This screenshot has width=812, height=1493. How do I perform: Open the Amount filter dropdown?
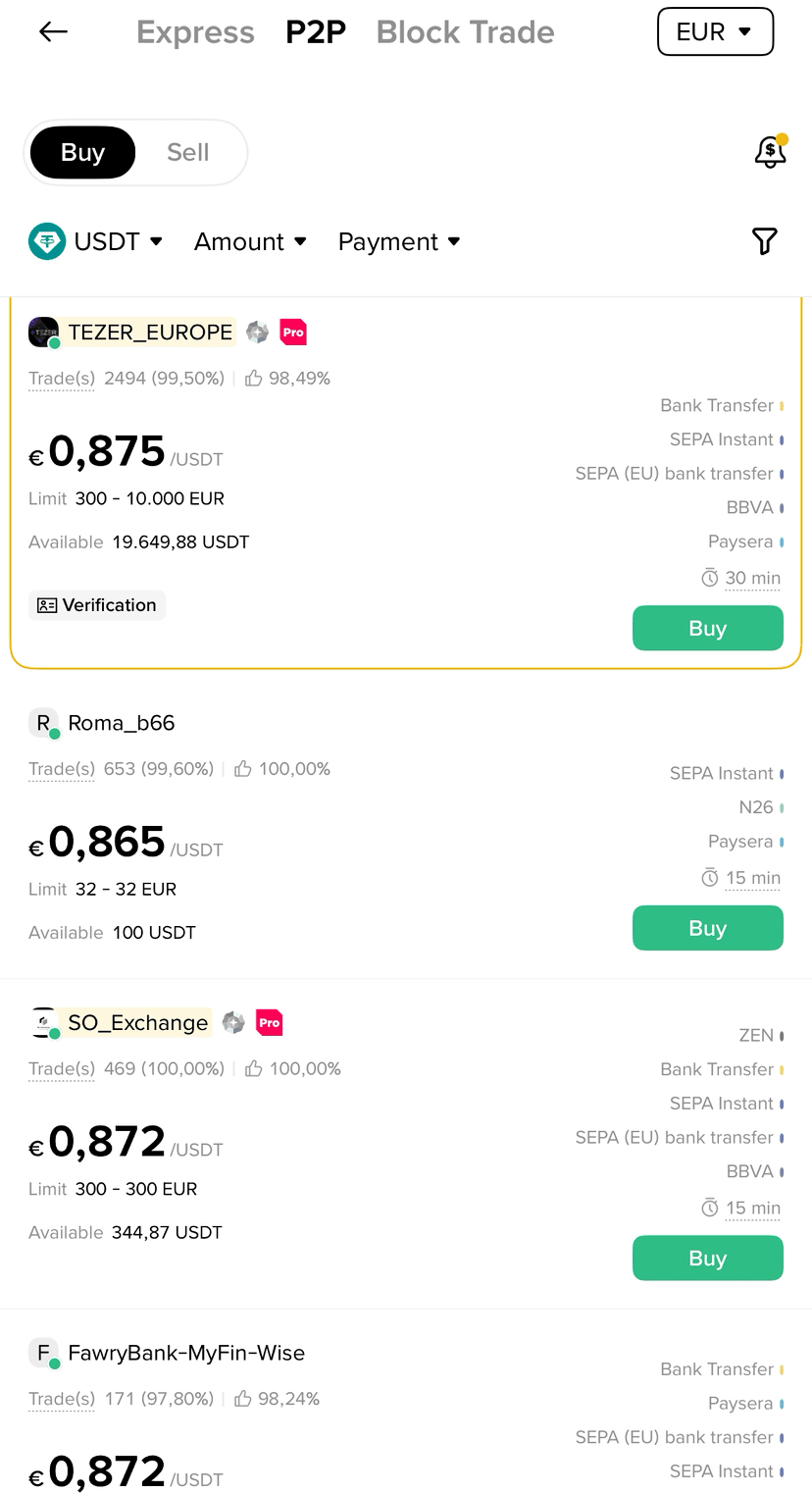(250, 241)
